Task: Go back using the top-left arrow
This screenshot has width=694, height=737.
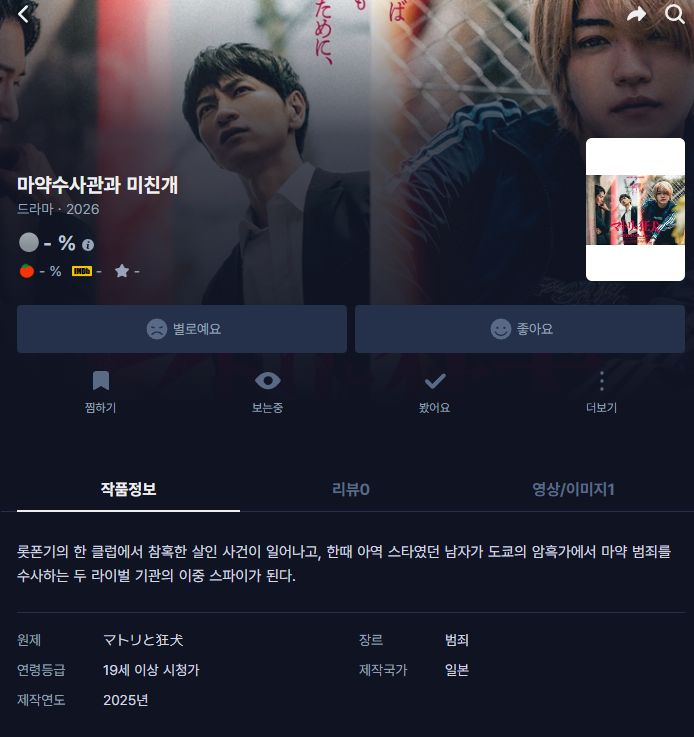Action: click(24, 14)
